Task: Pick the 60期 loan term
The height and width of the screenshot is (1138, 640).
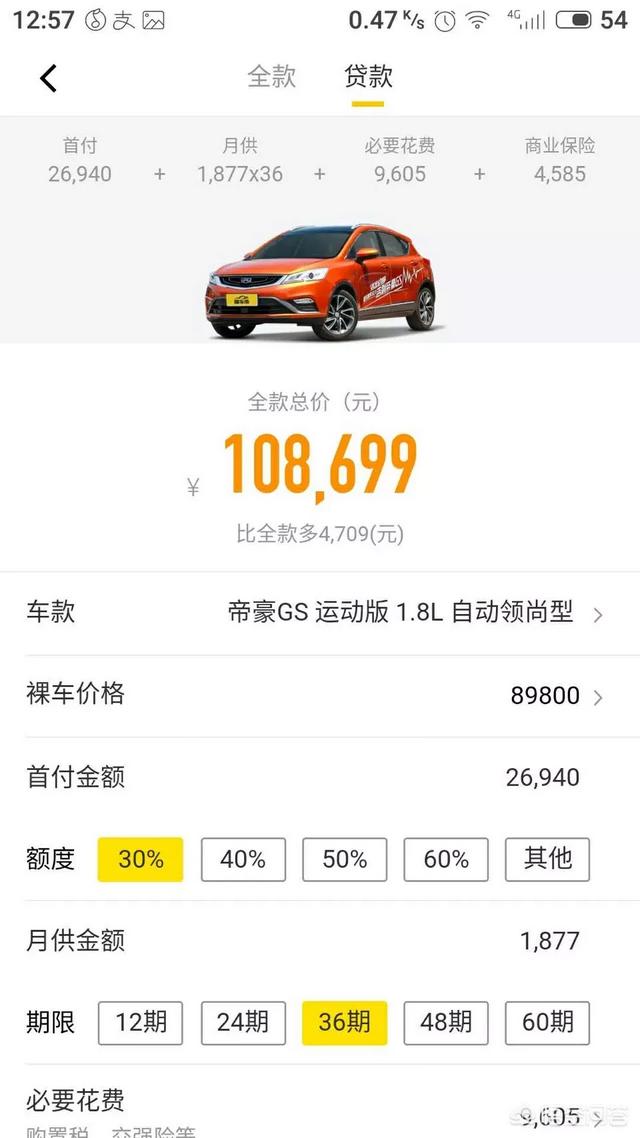Action: [x=547, y=1023]
